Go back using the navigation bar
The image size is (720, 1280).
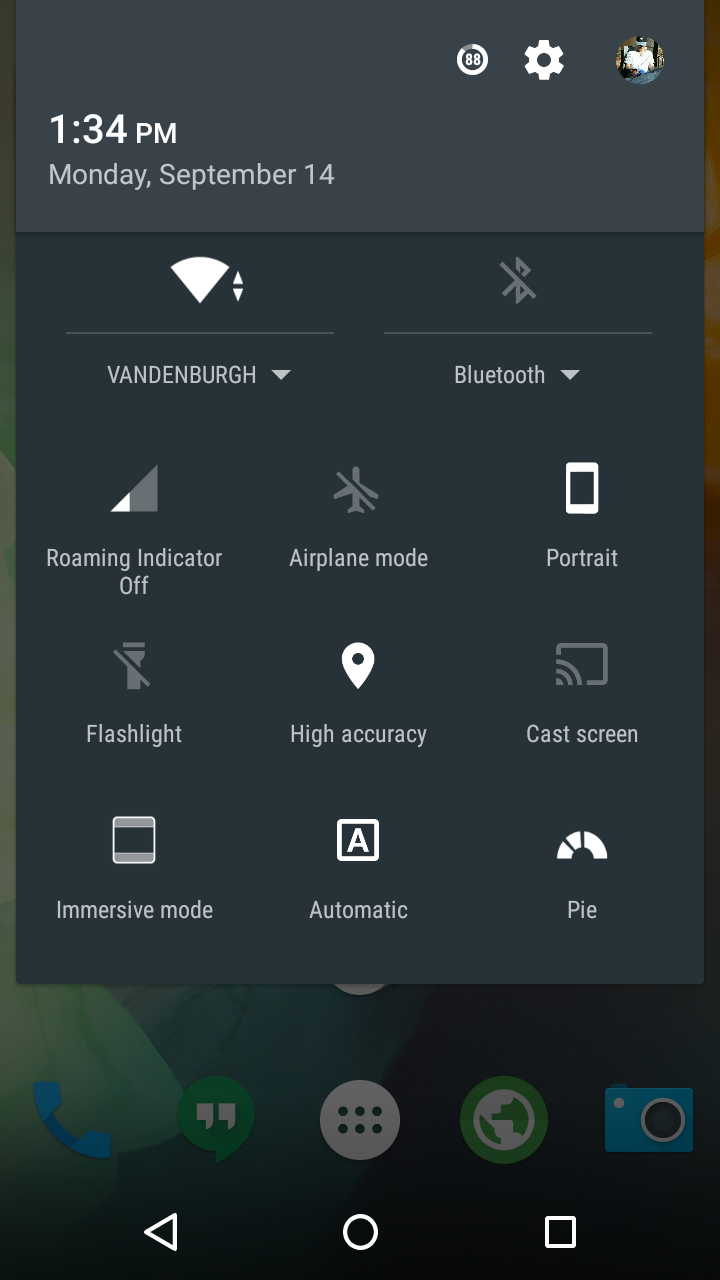pos(161,1232)
